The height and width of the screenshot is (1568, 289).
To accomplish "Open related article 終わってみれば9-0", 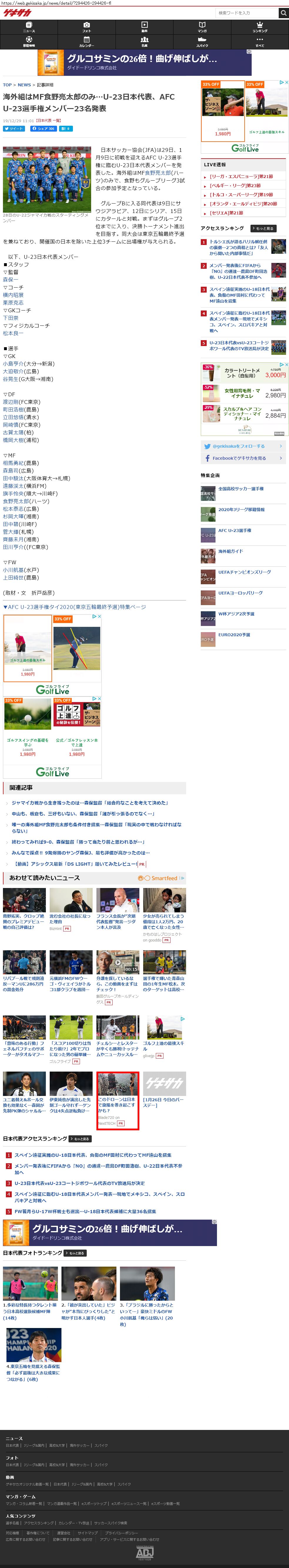I will (x=79, y=842).
